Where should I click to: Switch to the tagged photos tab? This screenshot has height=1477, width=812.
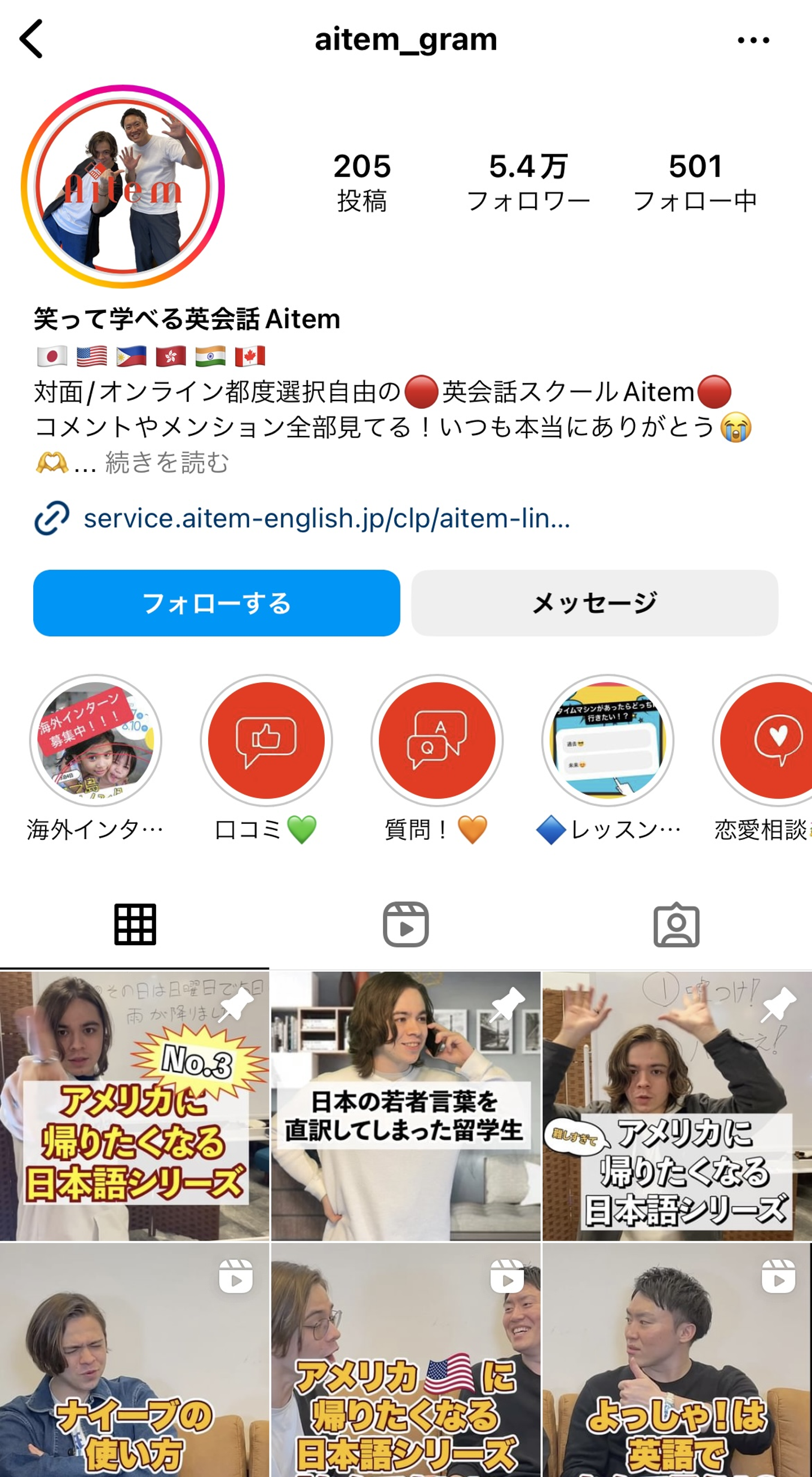[x=676, y=924]
